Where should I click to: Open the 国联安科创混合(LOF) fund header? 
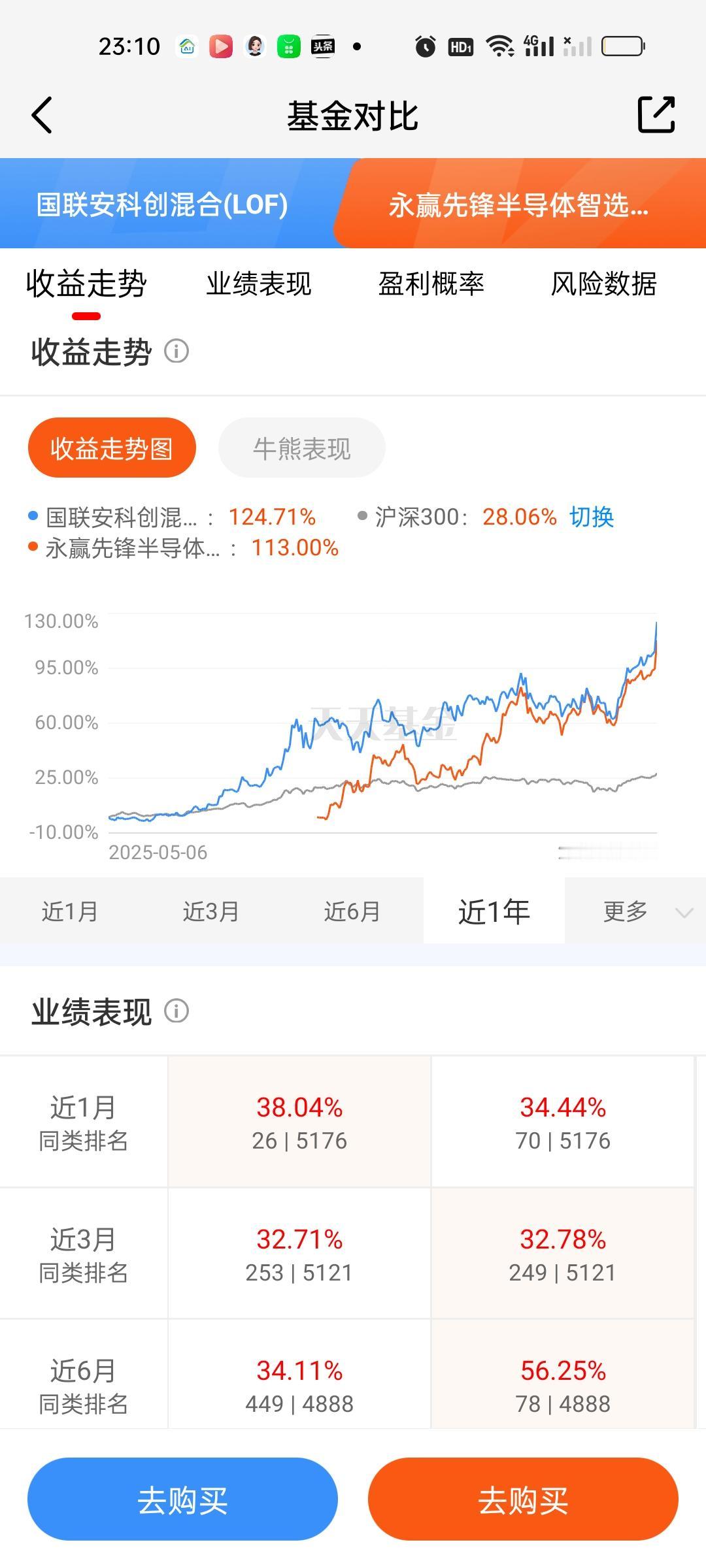(162, 204)
